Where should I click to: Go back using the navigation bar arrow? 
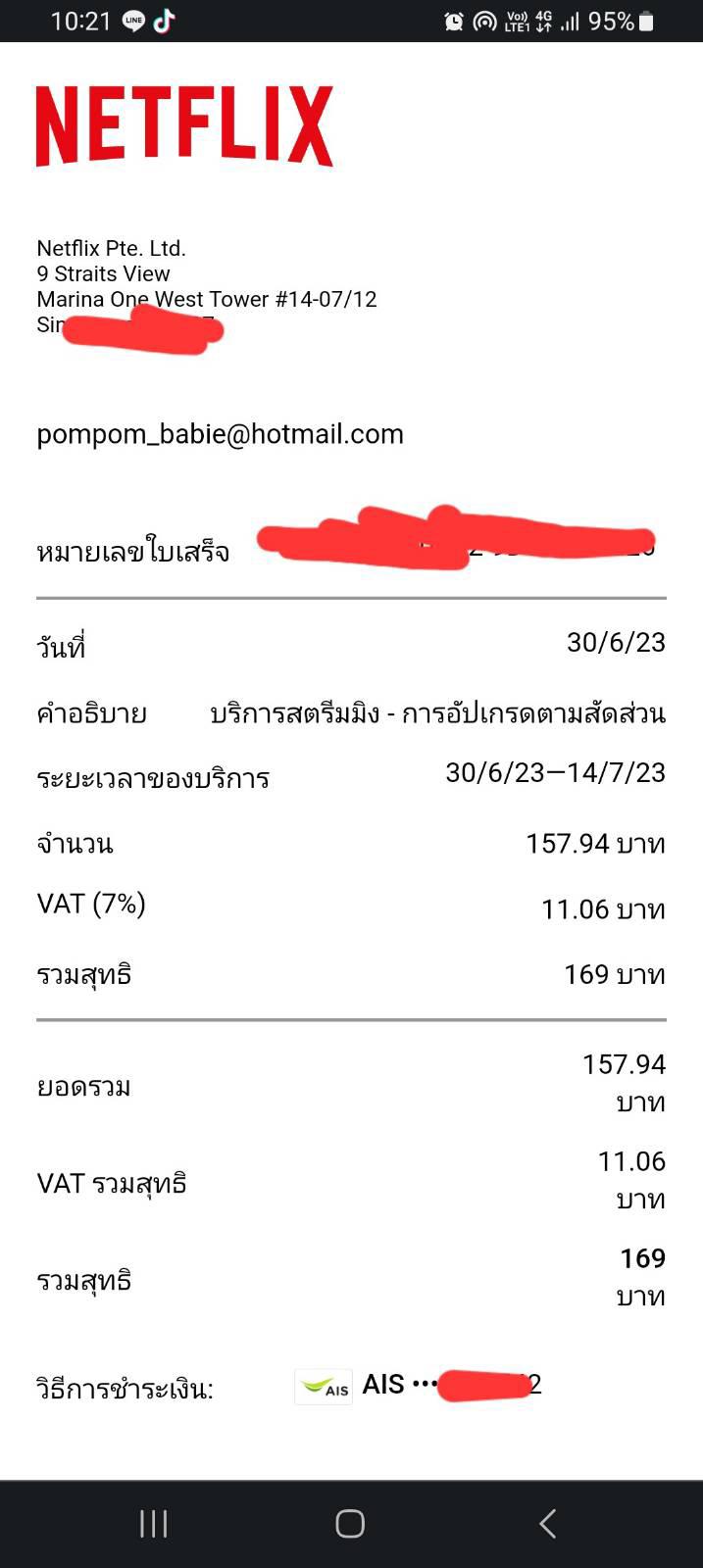(x=548, y=1523)
